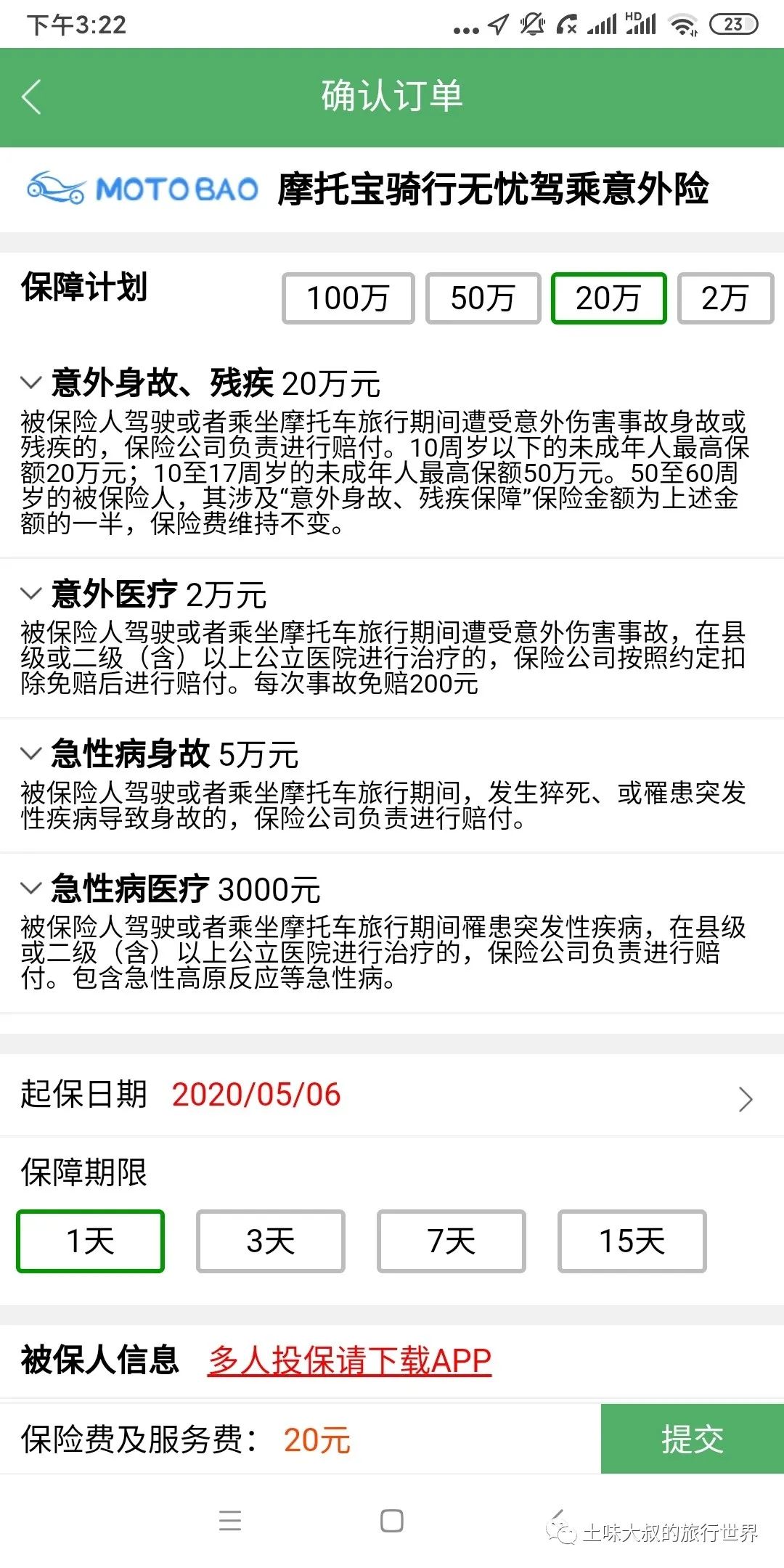Select the 50万 coverage plan
The height and width of the screenshot is (1568, 784).
(x=481, y=298)
